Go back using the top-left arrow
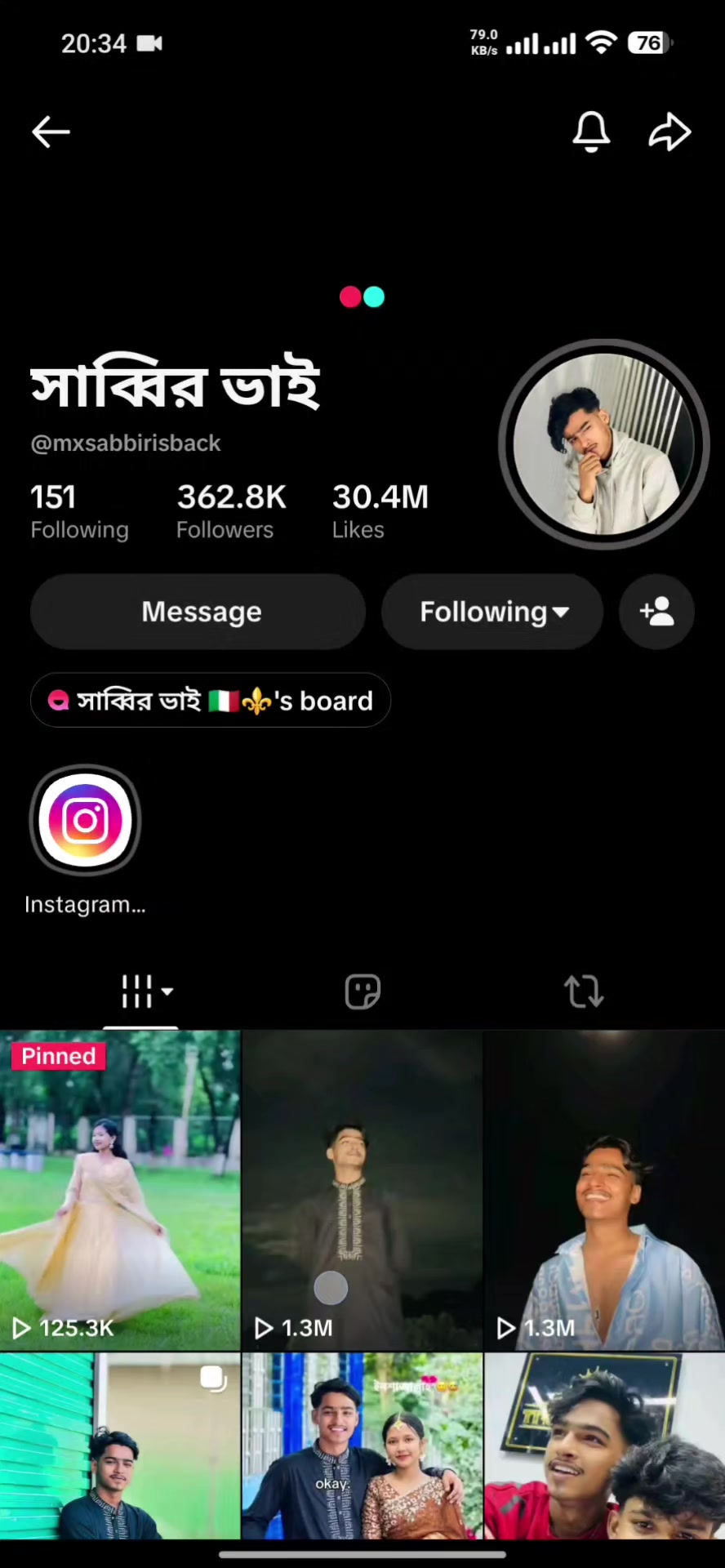The image size is (725, 1568). 51,131
